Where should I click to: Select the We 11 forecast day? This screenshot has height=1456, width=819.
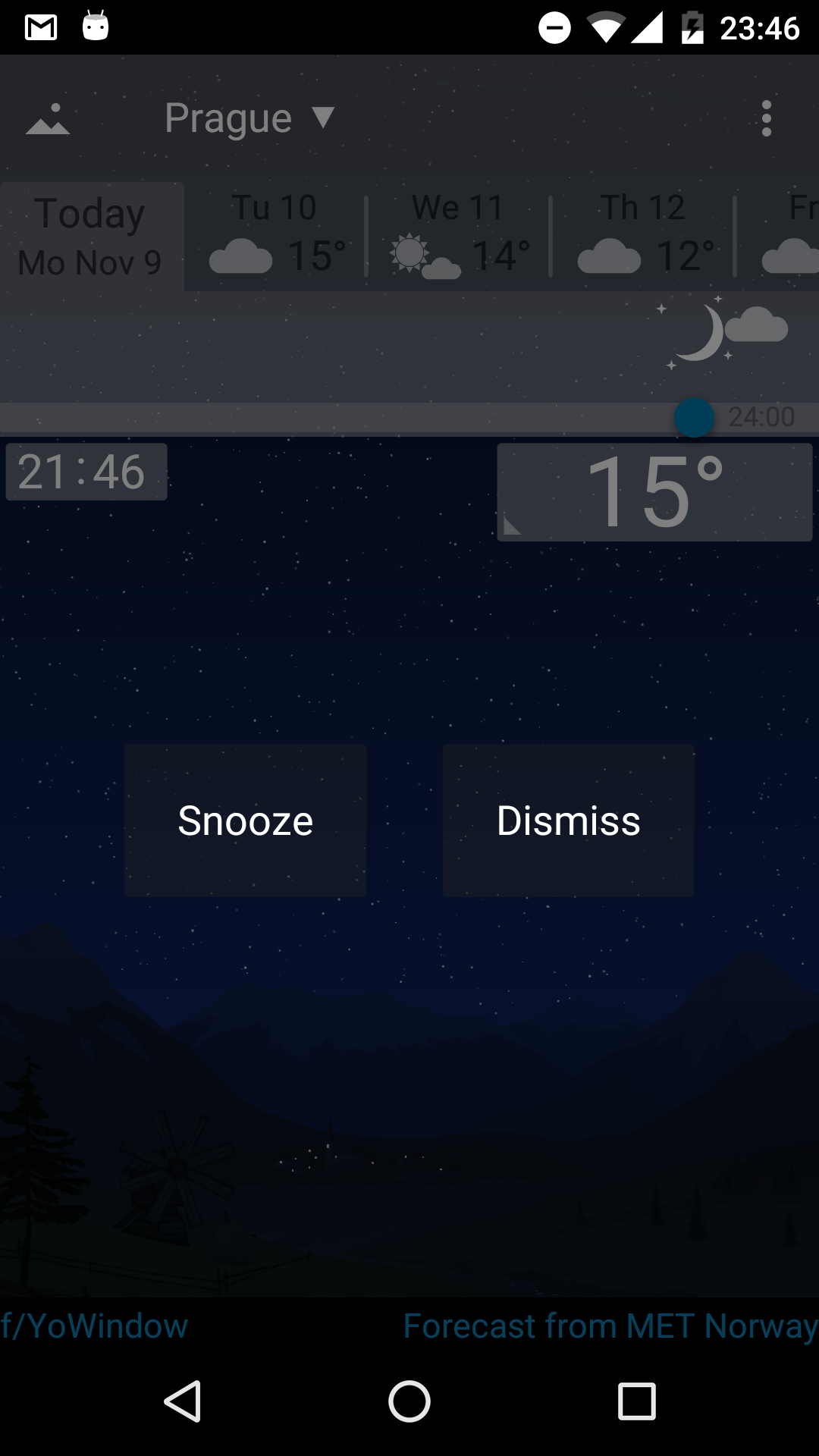click(459, 236)
